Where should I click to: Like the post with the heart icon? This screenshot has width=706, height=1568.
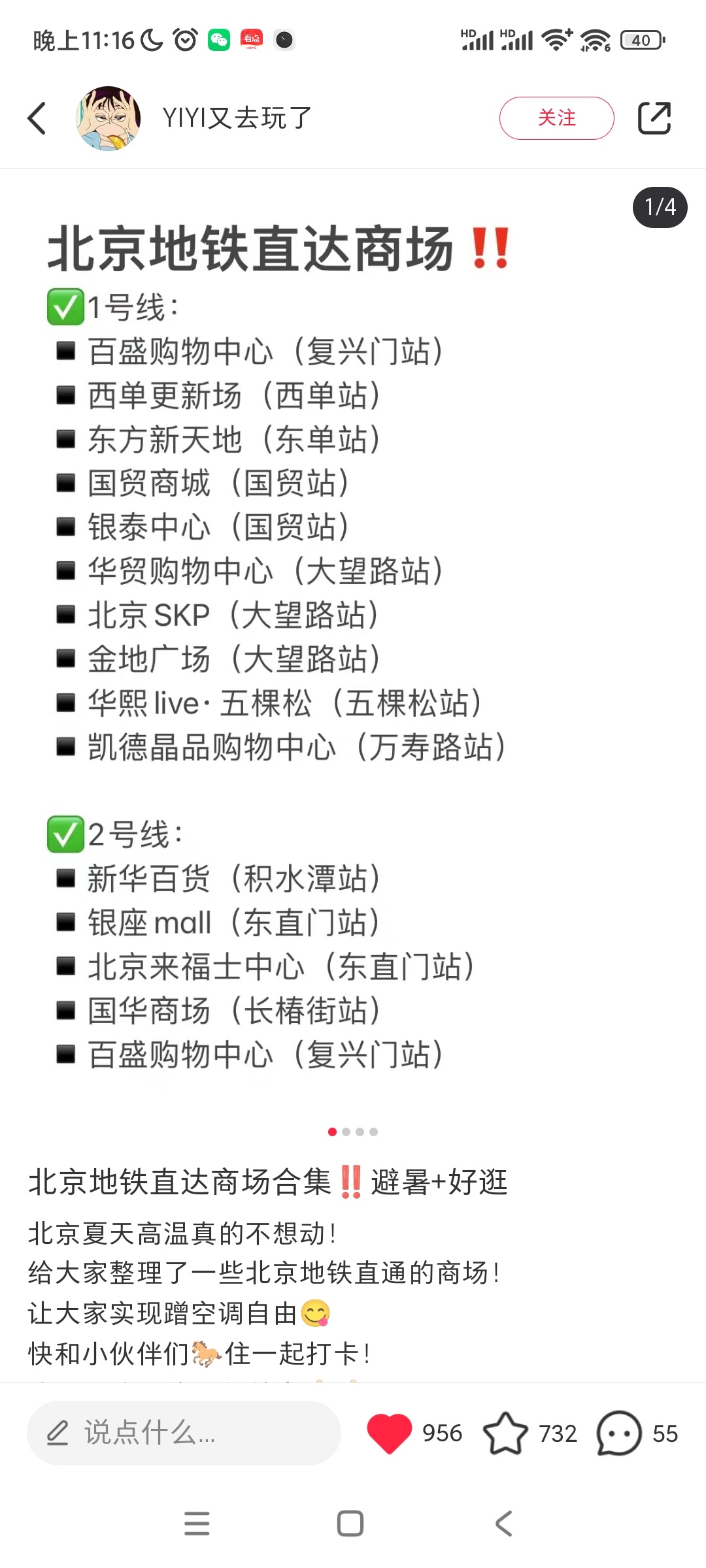[x=389, y=1433]
